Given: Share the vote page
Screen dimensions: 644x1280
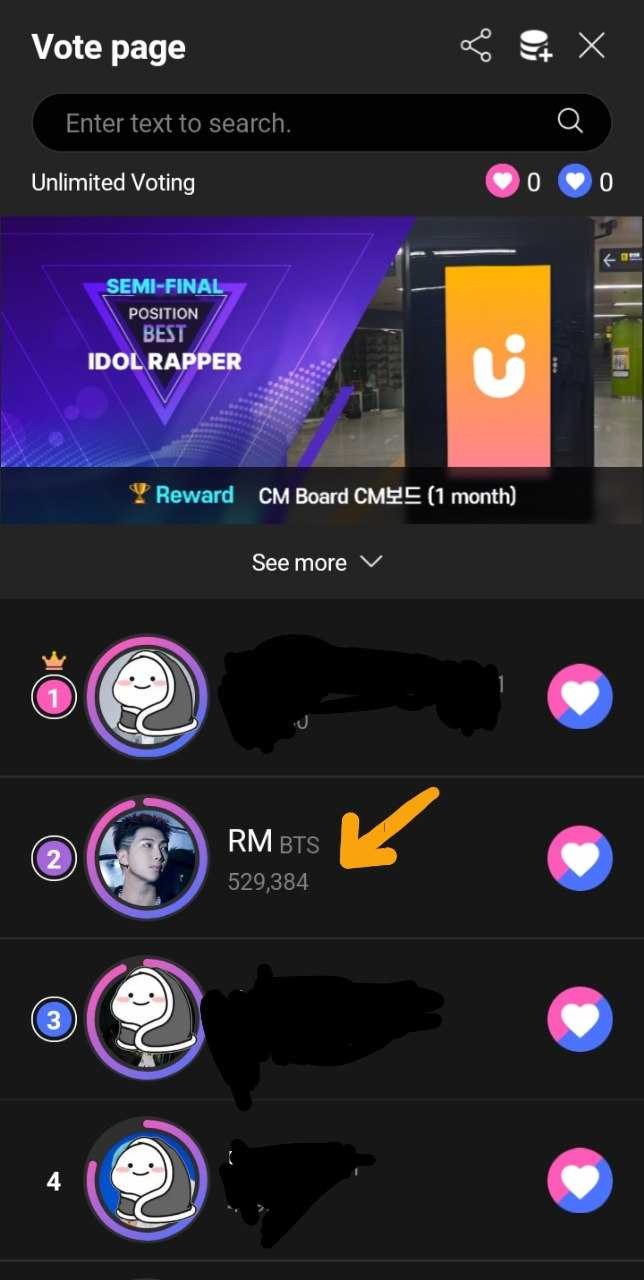Looking at the screenshot, I should tap(475, 46).
